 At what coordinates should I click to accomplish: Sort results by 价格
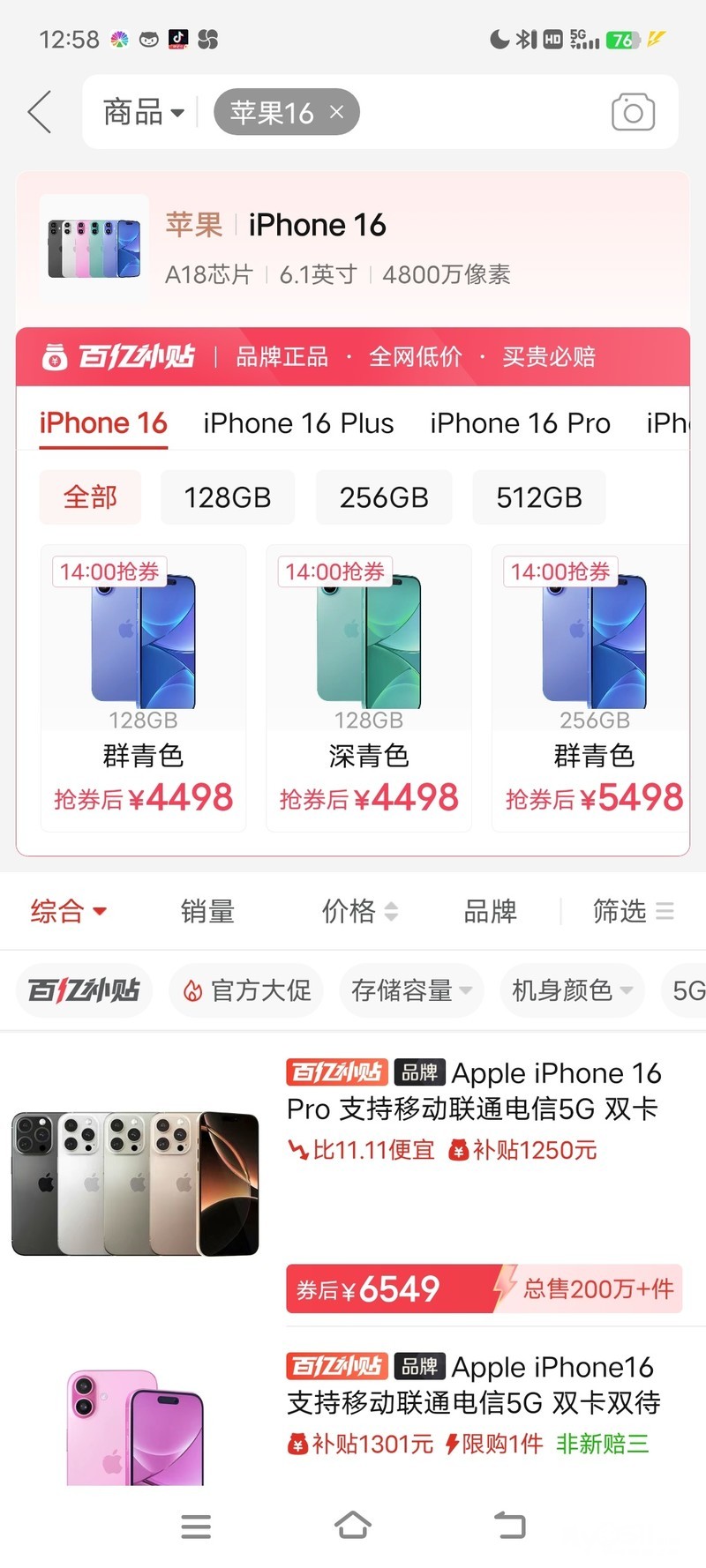click(358, 911)
